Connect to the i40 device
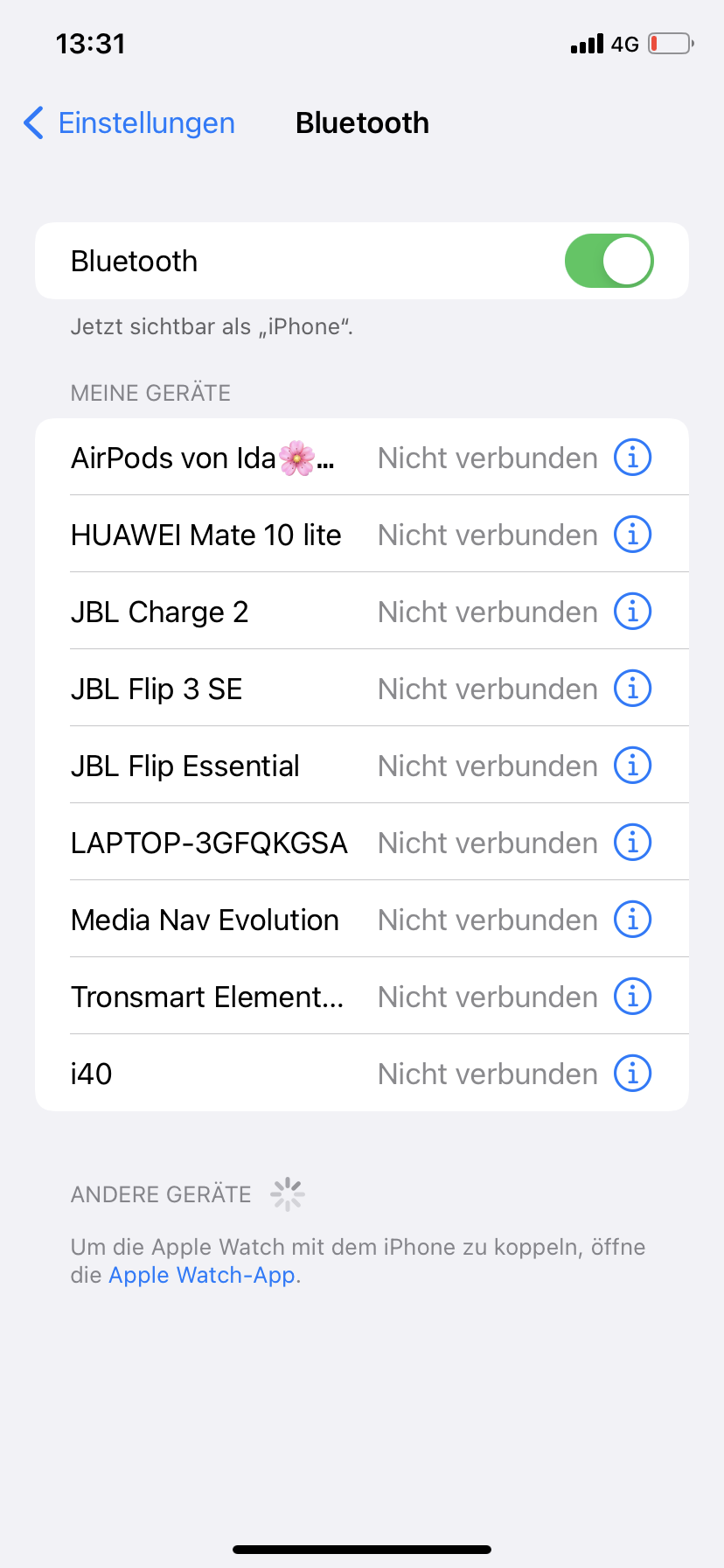The width and height of the screenshot is (724, 1568). [x=92, y=1074]
